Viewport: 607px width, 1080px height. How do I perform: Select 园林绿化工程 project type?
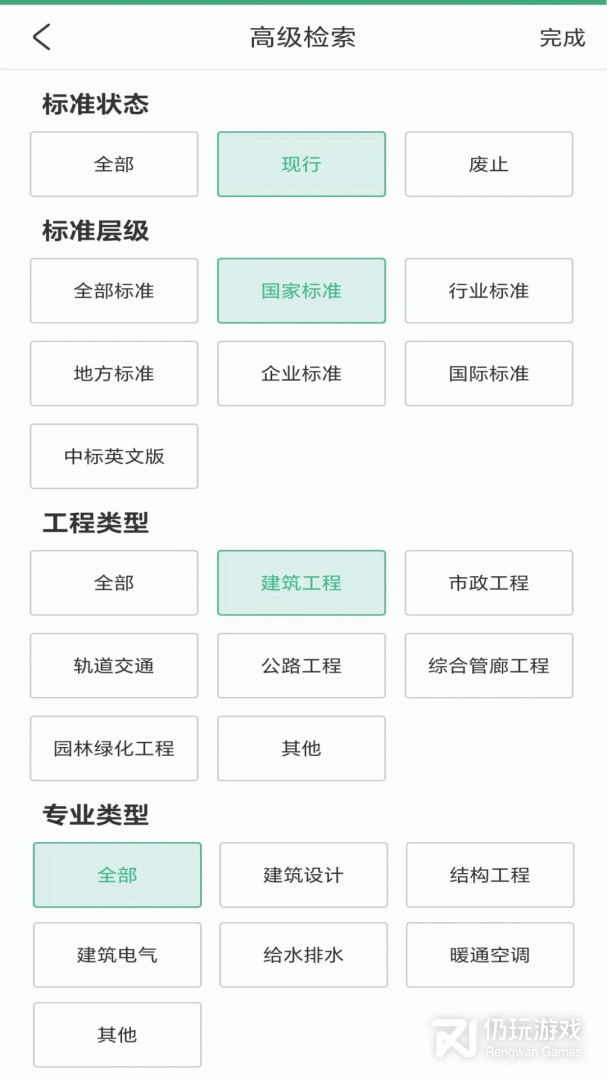[x=114, y=748]
